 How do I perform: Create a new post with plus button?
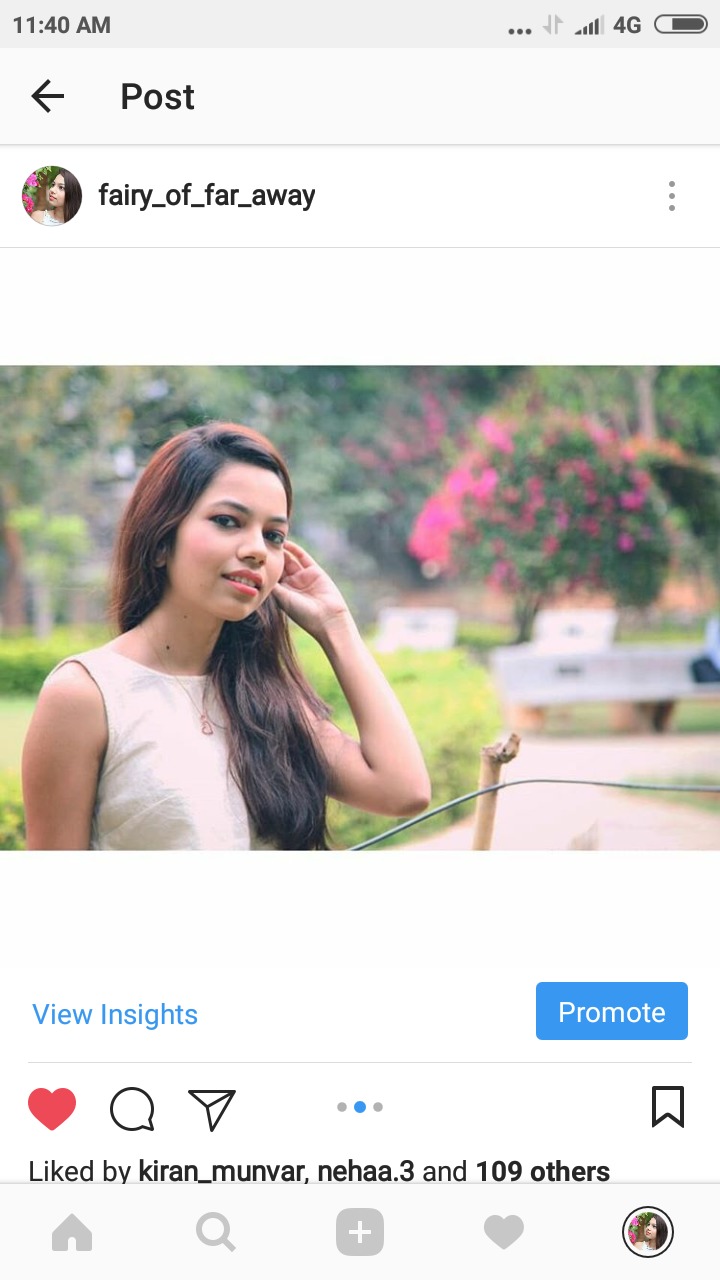[360, 1232]
